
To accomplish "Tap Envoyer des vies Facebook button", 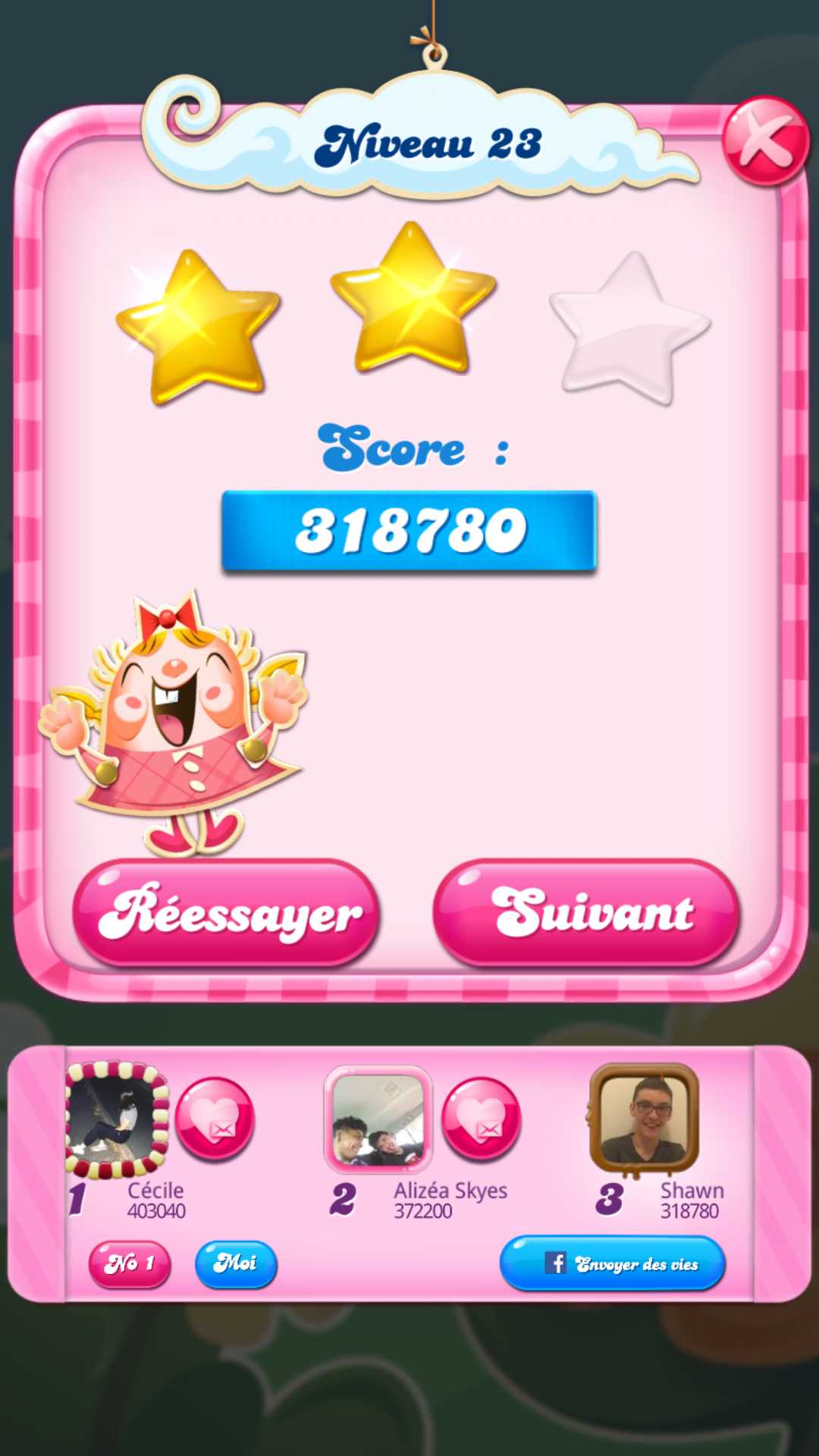I will 612,1263.
